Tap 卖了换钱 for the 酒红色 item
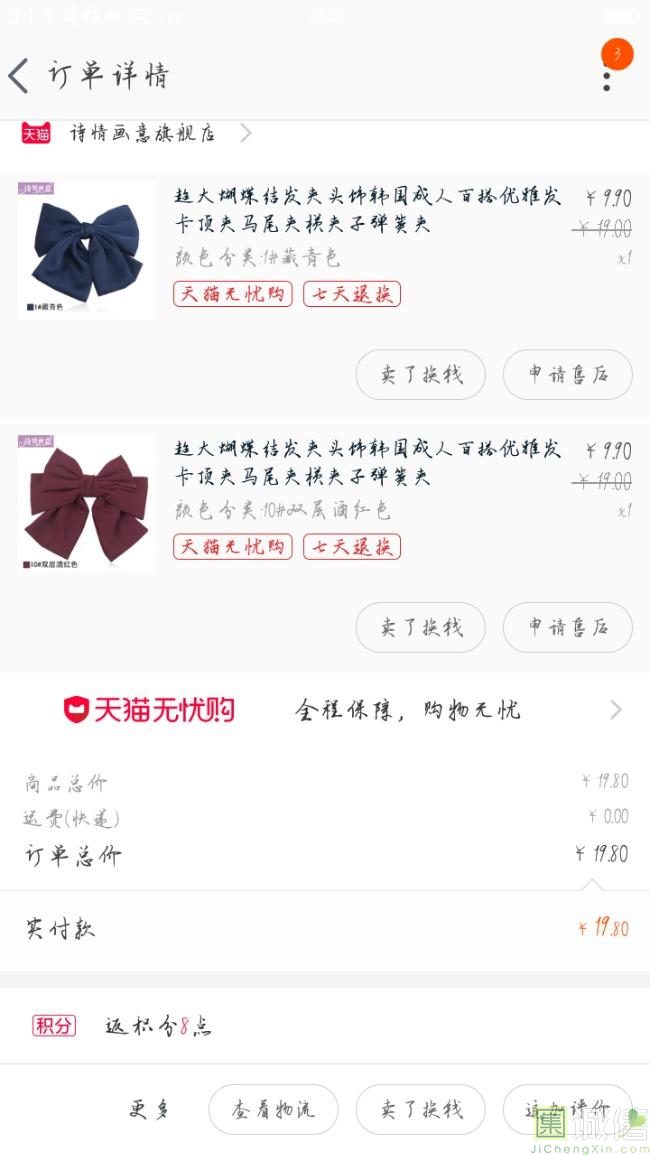Image resolution: width=650 pixels, height=1155 pixels. pos(421,628)
